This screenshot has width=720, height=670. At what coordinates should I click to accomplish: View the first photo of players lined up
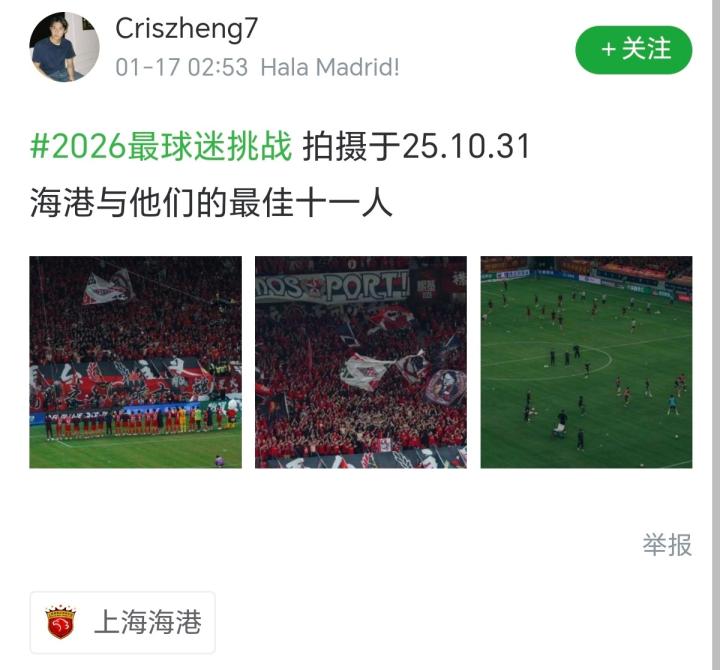click(x=135, y=362)
